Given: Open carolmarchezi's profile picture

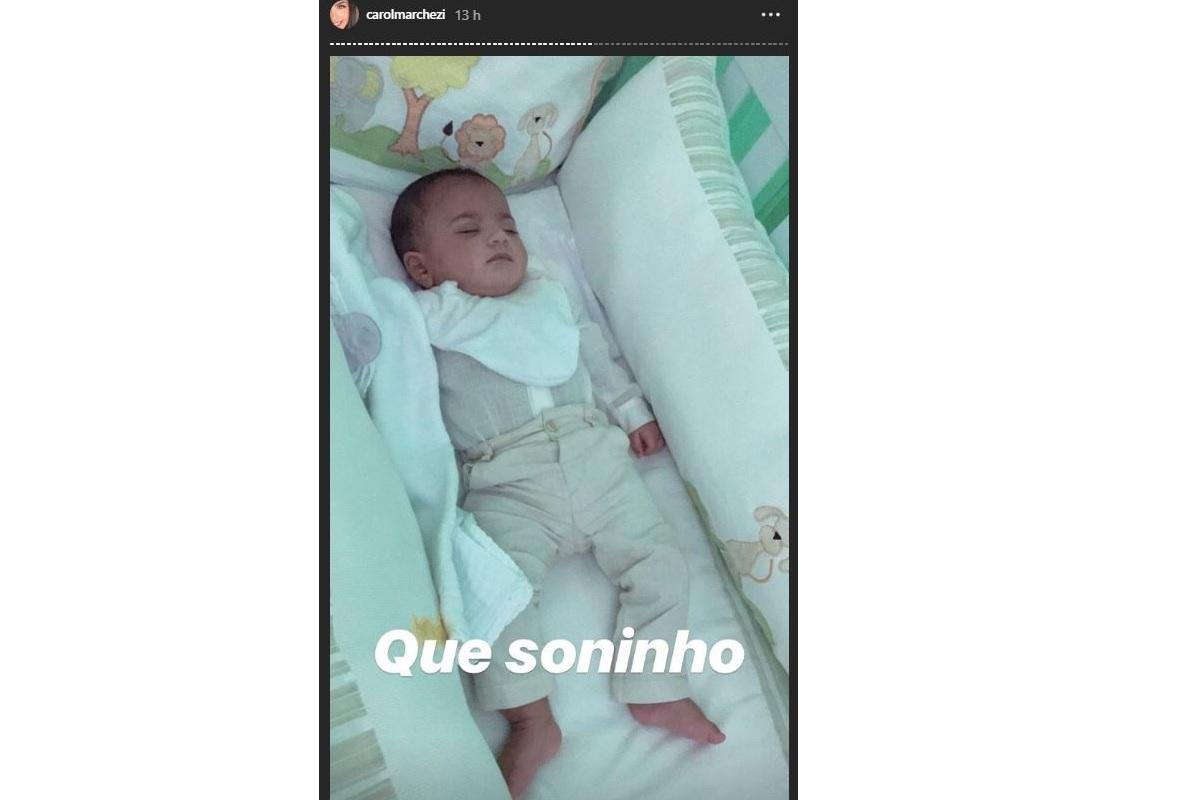Looking at the screenshot, I should pyautogui.click(x=344, y=15).
